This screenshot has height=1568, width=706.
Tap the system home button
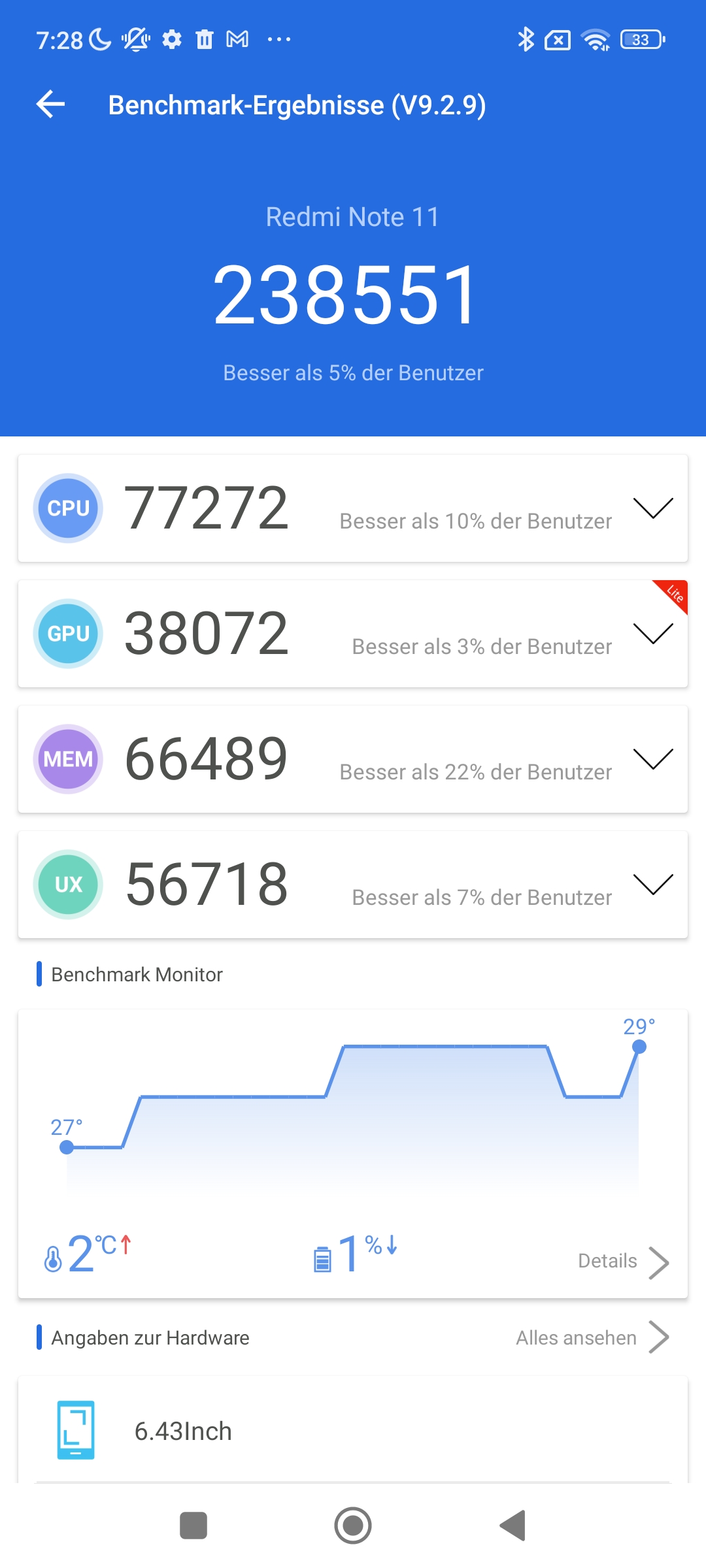[x=353, y=1526]
